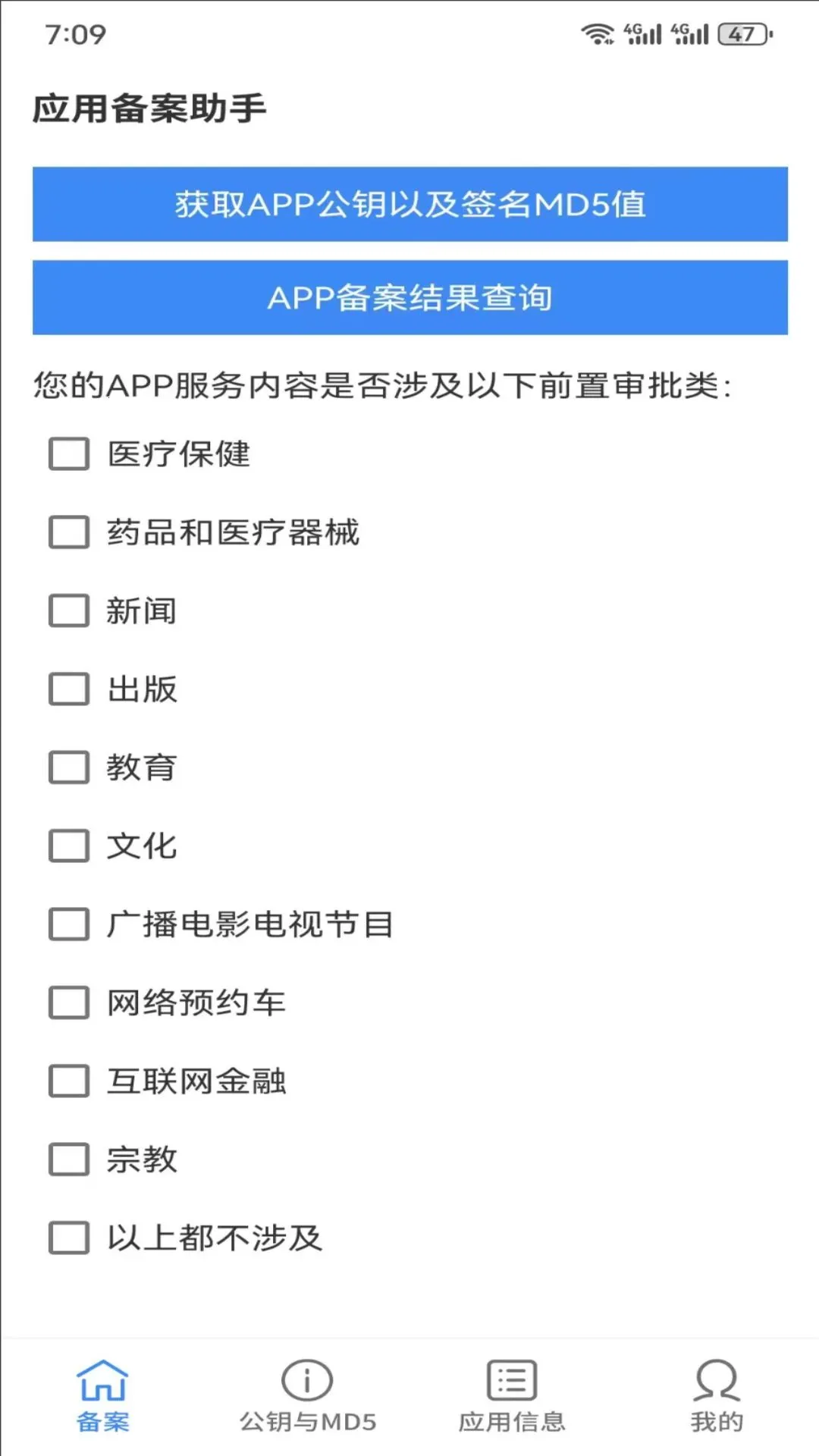Viewport: 819px width, 1456px height.
Task: Tick the 新闻 checkbox
Action: click(69, 610)
